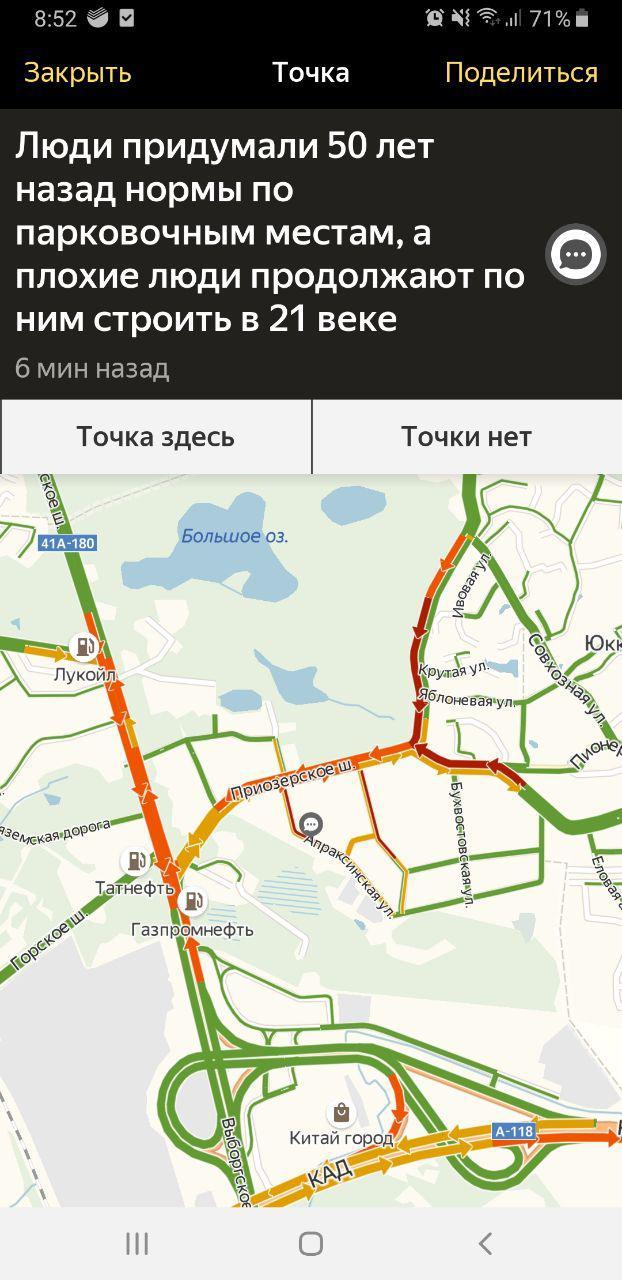622x1280 pixels.
Task: Report Точки нет
Action: coord(466,437)
